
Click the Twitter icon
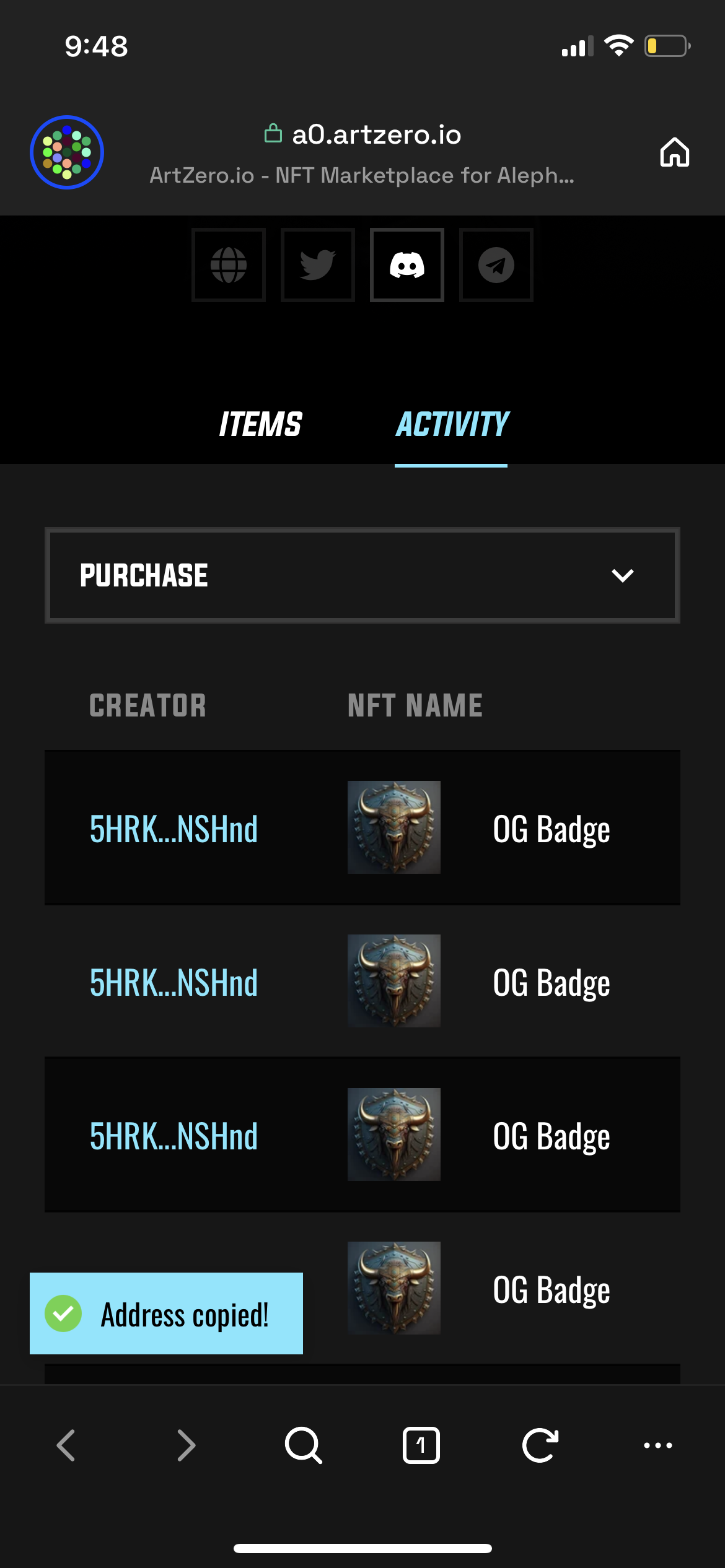click(x=317, y=265)
